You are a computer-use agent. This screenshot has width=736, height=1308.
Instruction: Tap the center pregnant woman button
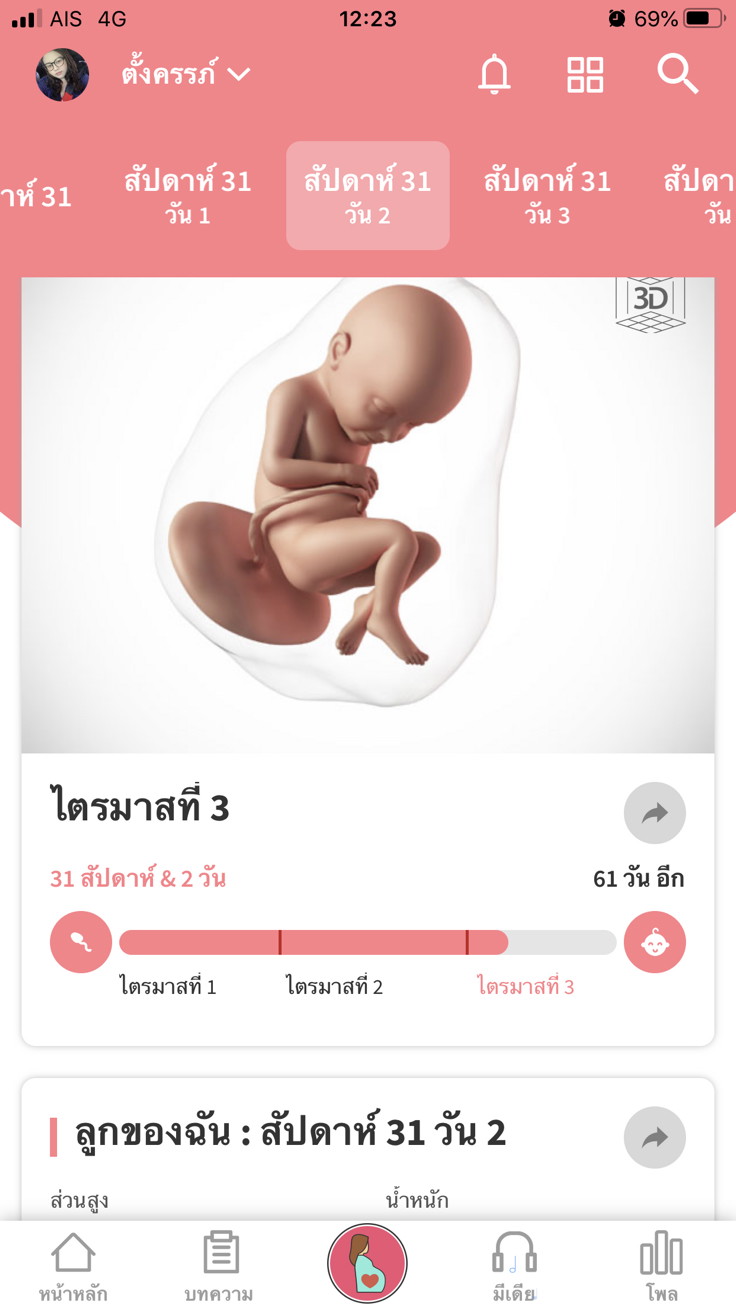(367, 1263)
